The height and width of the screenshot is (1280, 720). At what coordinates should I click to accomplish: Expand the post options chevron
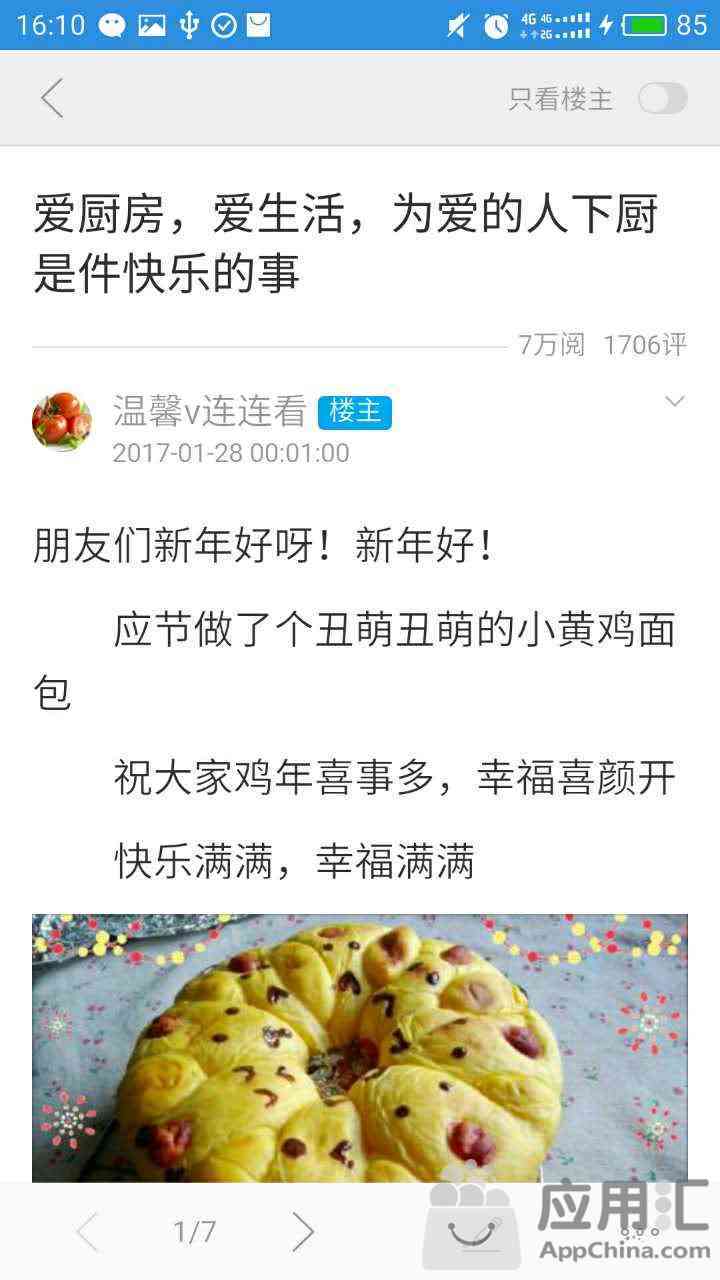[x=675, y=402]
